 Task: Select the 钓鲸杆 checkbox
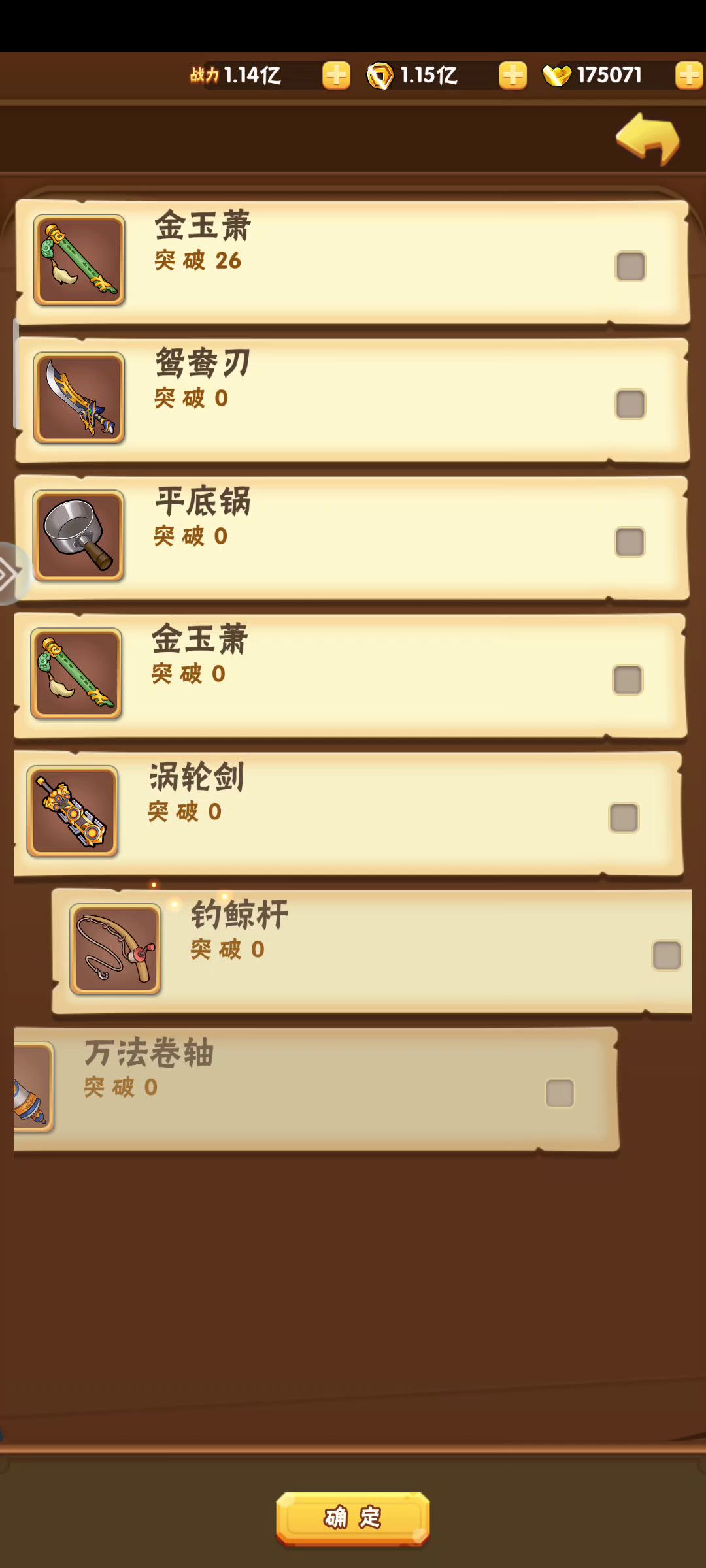click(x=666, y=956)
